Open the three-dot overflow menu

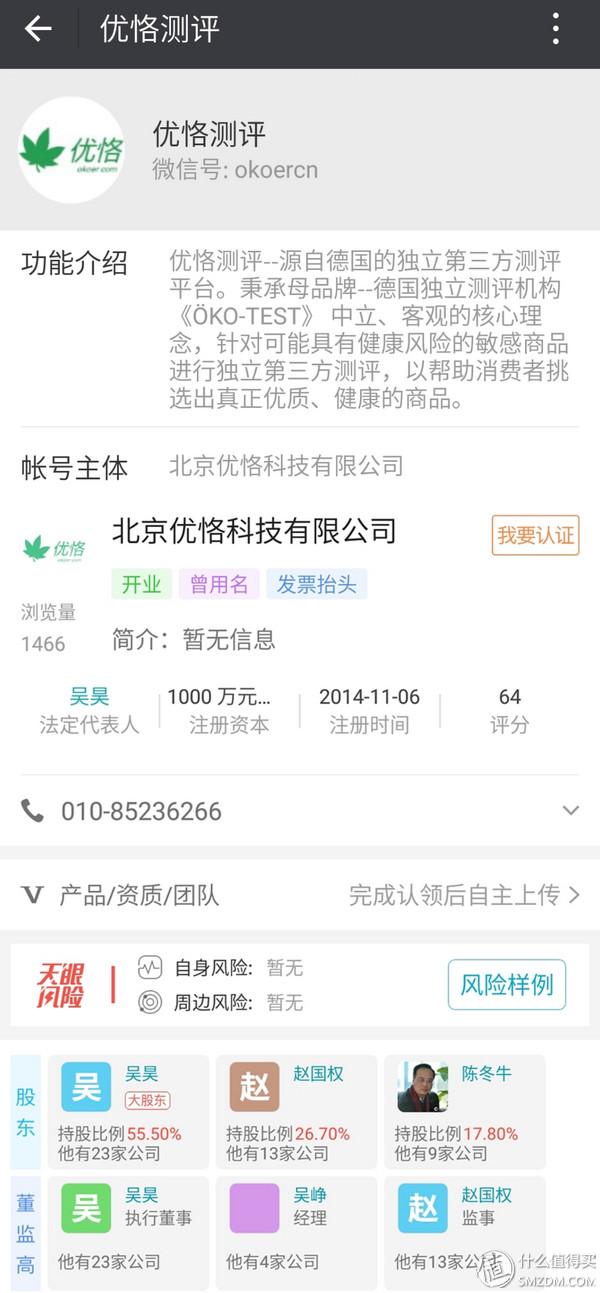coord(556,29)
